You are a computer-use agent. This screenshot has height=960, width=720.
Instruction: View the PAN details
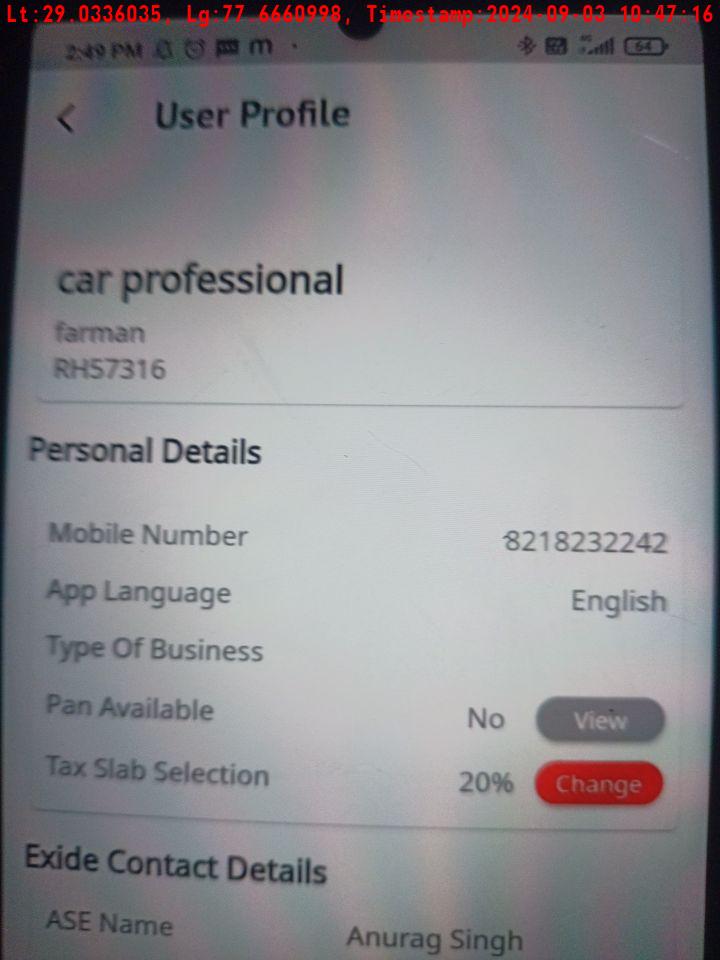tap(599, 720)
